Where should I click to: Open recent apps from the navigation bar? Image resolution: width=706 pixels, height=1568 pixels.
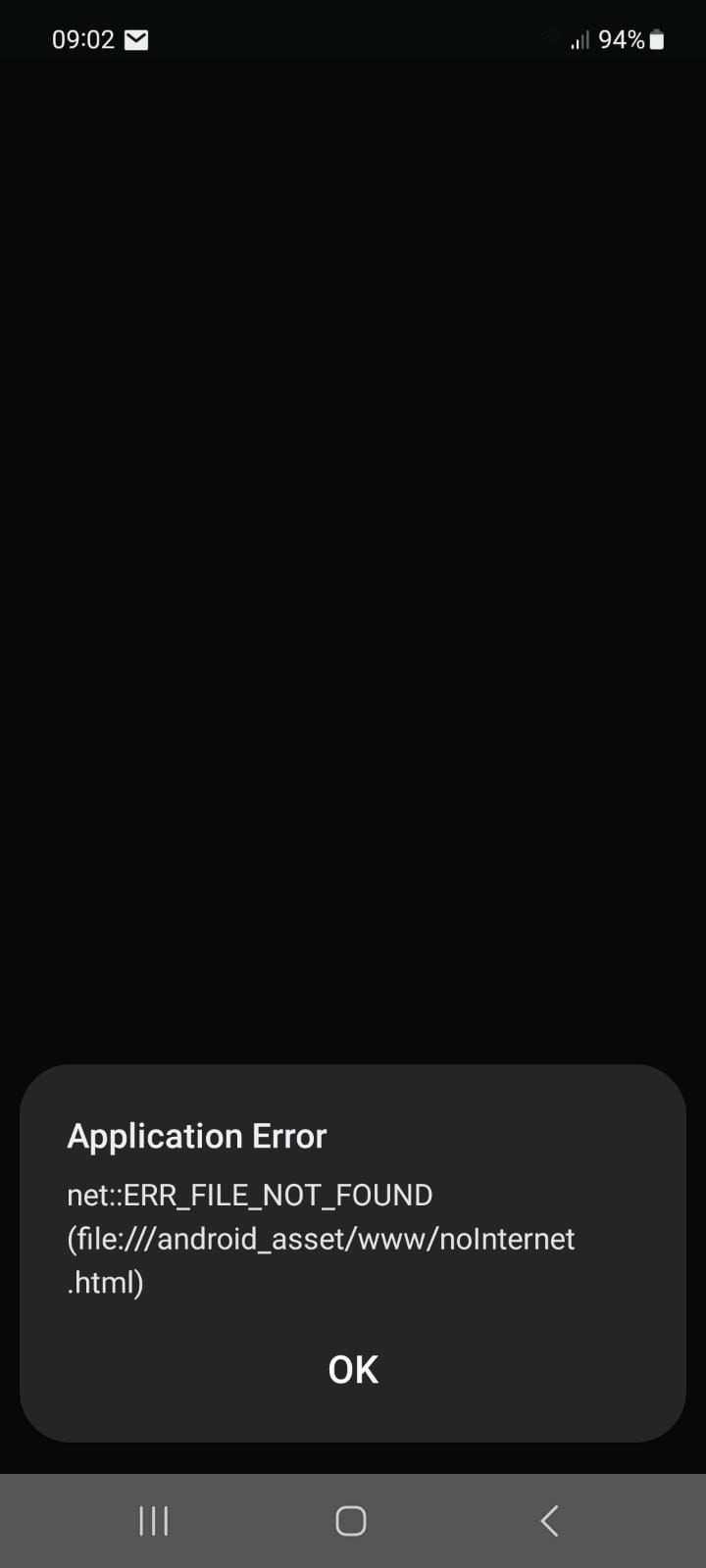[154, 1521]
